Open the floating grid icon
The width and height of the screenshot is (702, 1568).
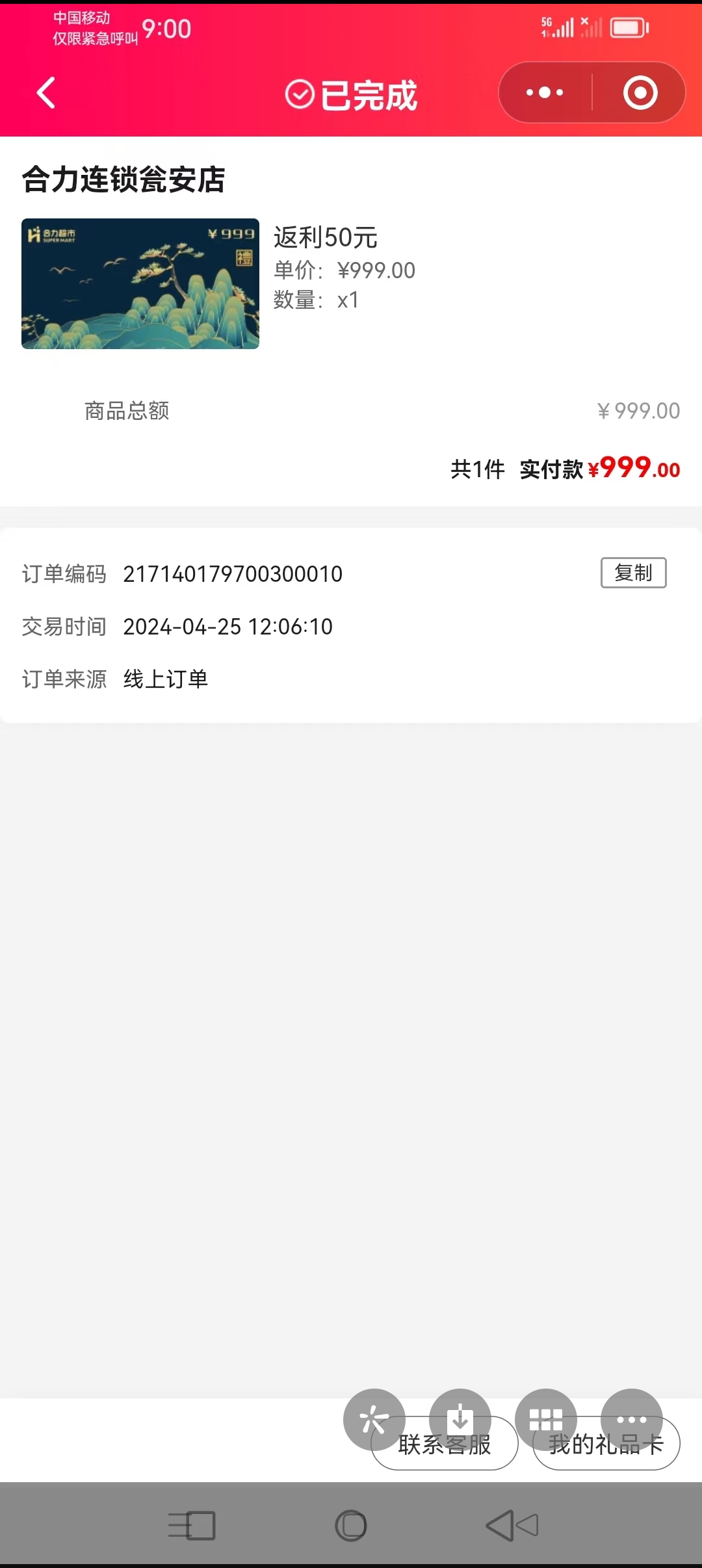click(545, 1417)
